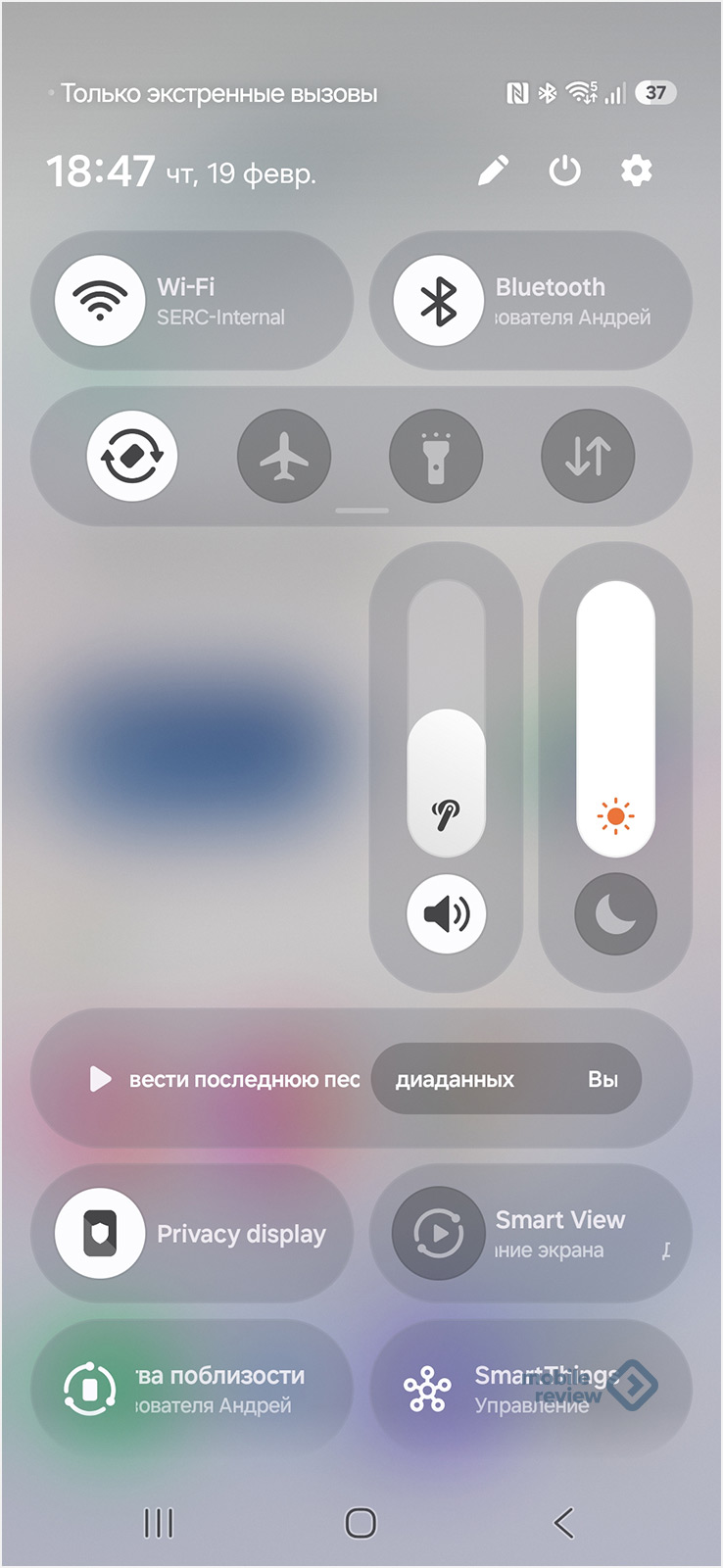The image size is (723, 1568).
Task: Toggle Bluetooth
Action: click(x=439, y=301)
